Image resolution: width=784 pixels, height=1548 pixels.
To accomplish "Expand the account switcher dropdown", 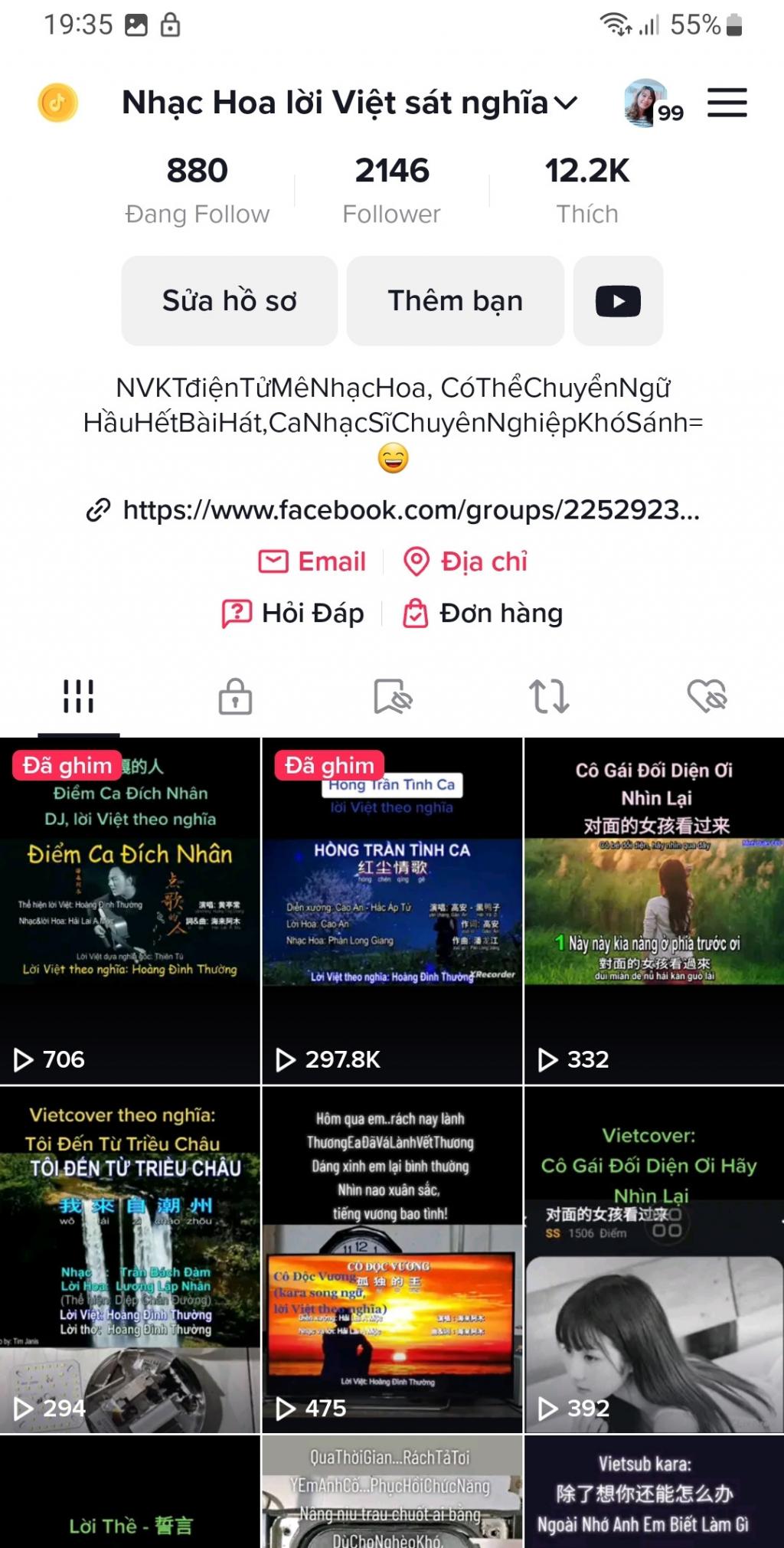I will pos(565,103).
